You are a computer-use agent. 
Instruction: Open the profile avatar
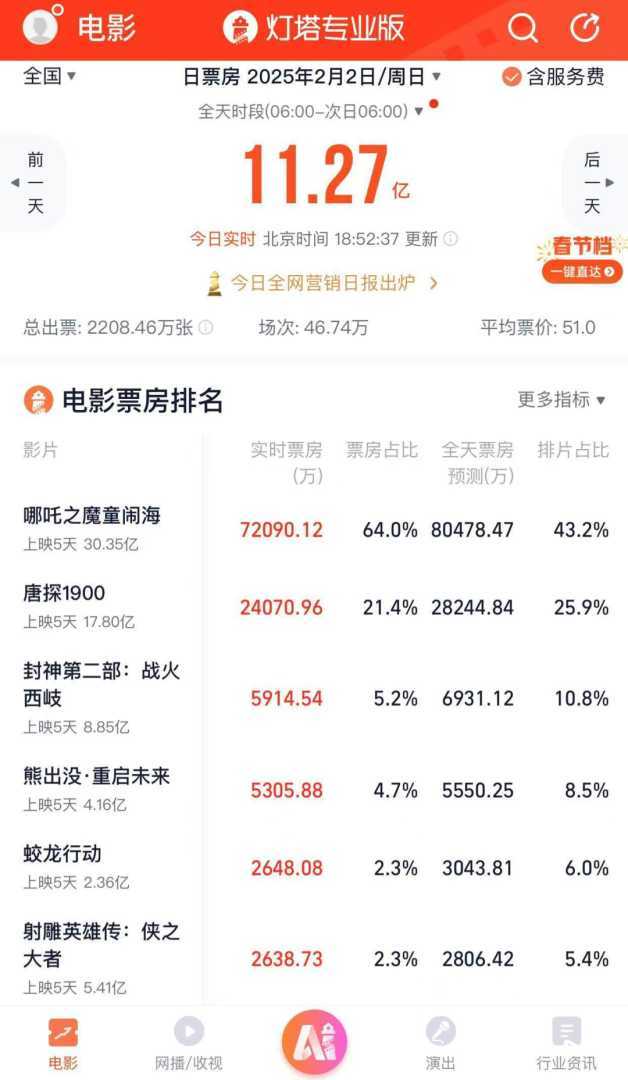click(40, 27)
